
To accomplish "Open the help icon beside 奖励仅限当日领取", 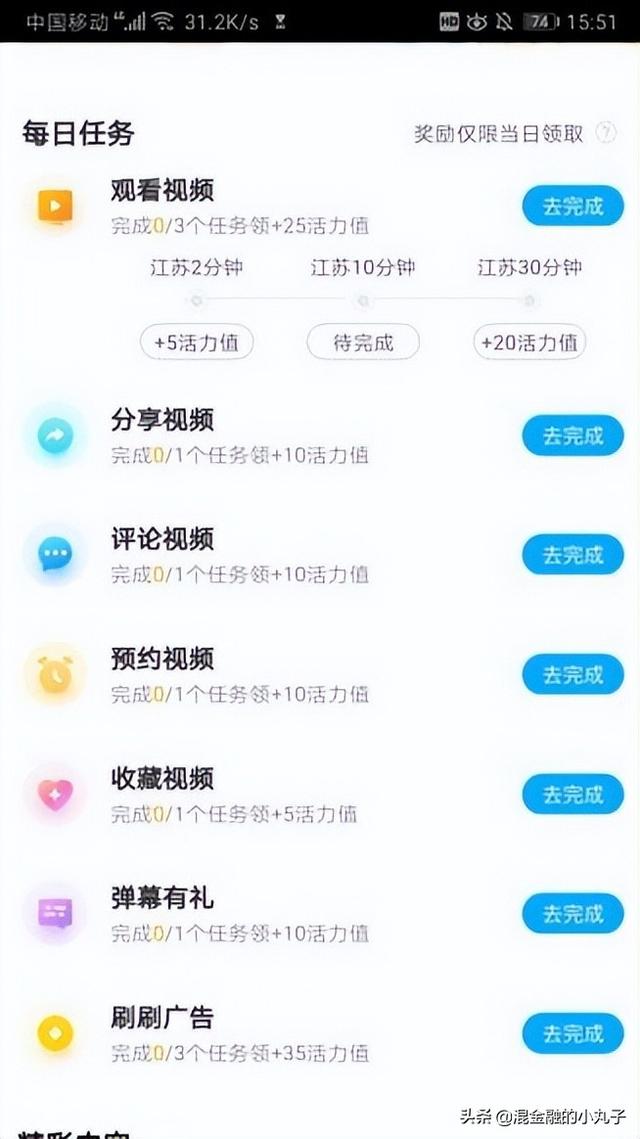I will 606,133.
